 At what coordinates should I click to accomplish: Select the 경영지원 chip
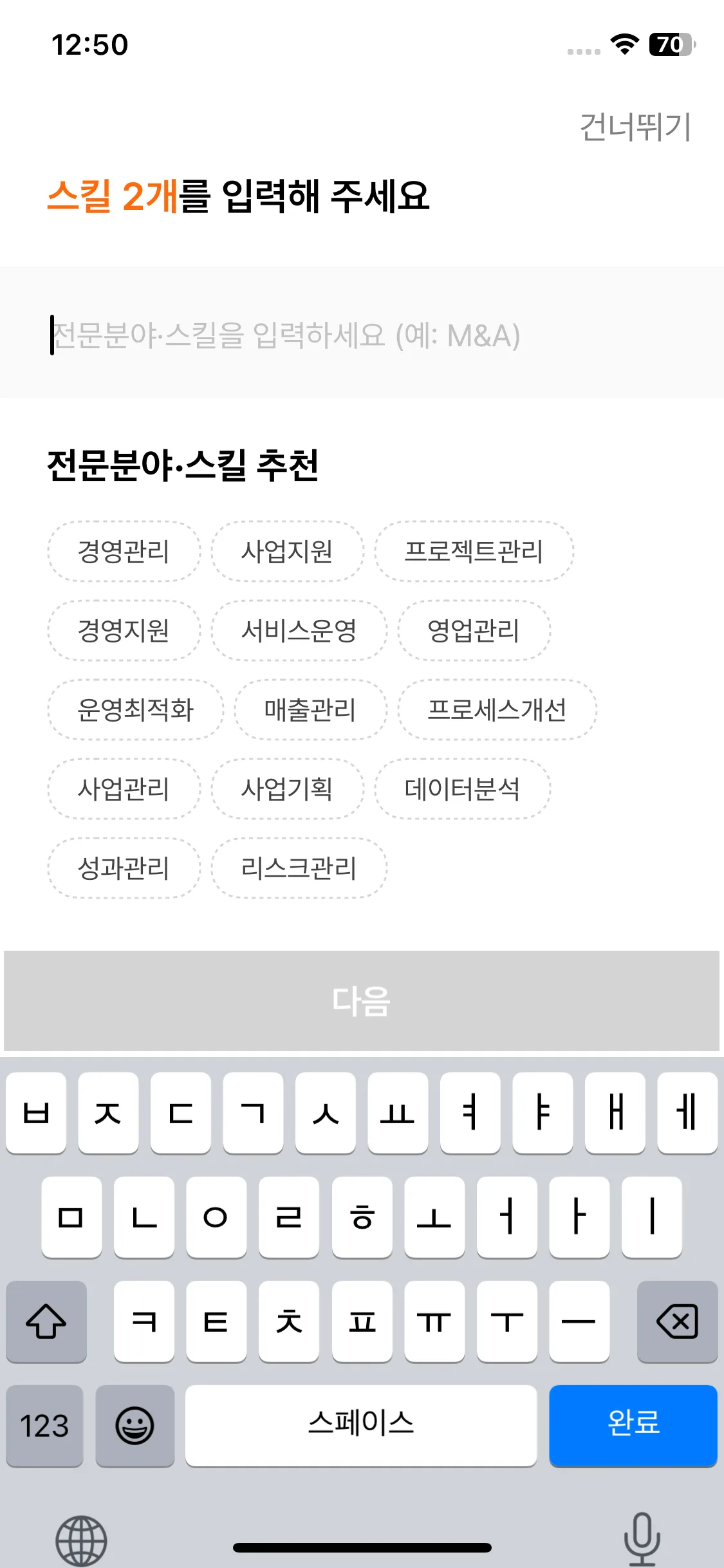click(124, 631)
